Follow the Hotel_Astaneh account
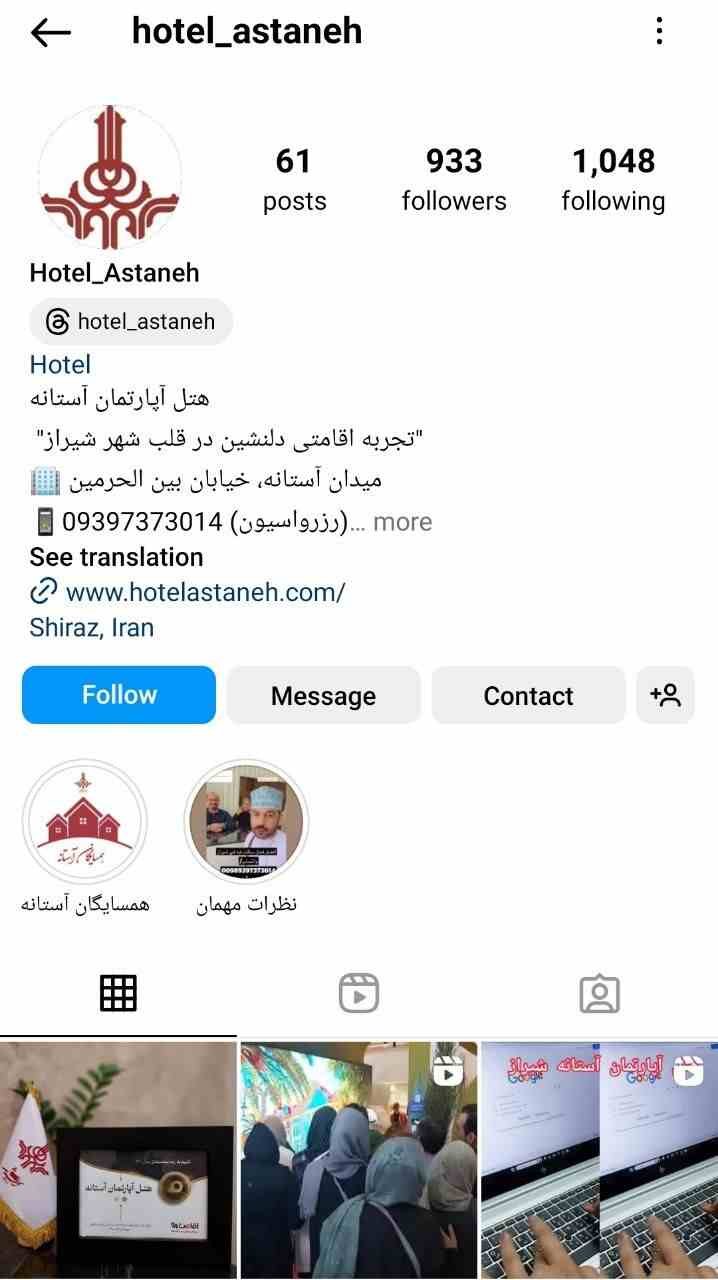The width and height of the screenshot is (718, 1280). pos(119,695)
